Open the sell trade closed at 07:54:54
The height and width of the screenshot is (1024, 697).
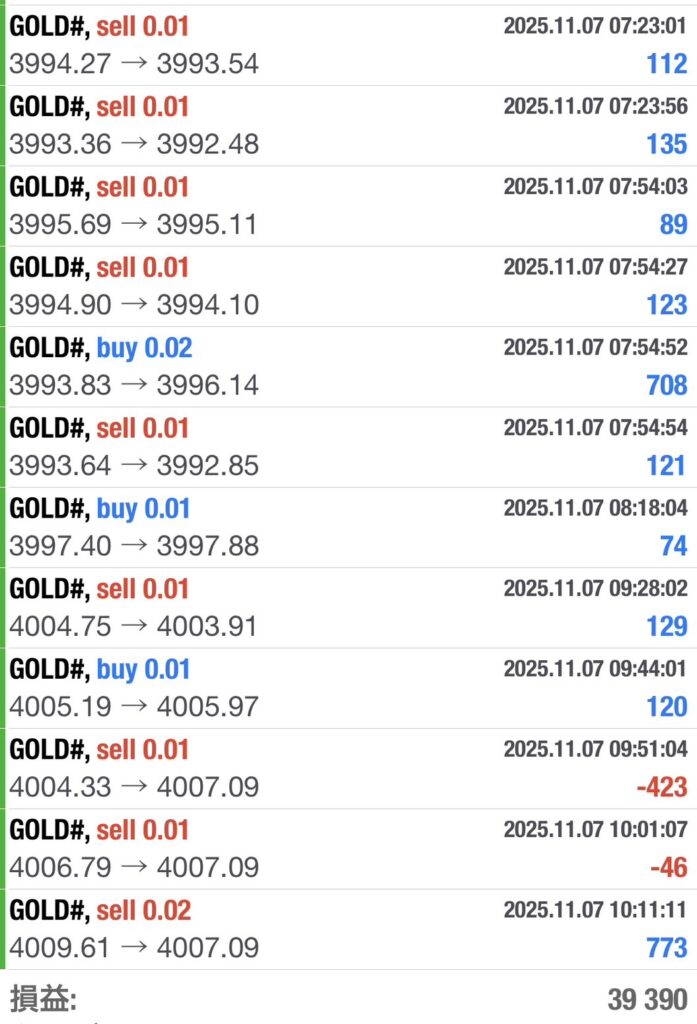tap(348, 447)
